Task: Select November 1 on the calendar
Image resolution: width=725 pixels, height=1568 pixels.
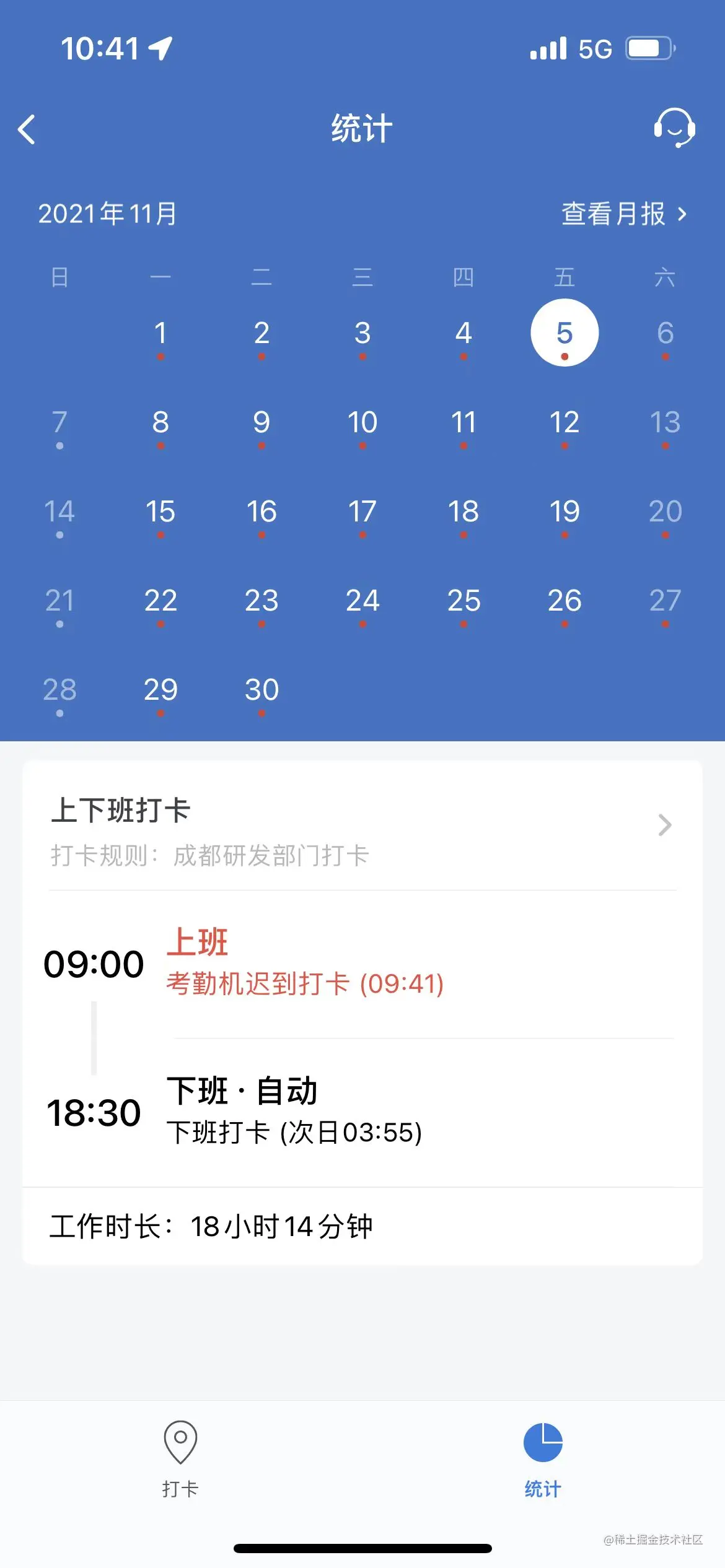Action: (x=160, y=334)
